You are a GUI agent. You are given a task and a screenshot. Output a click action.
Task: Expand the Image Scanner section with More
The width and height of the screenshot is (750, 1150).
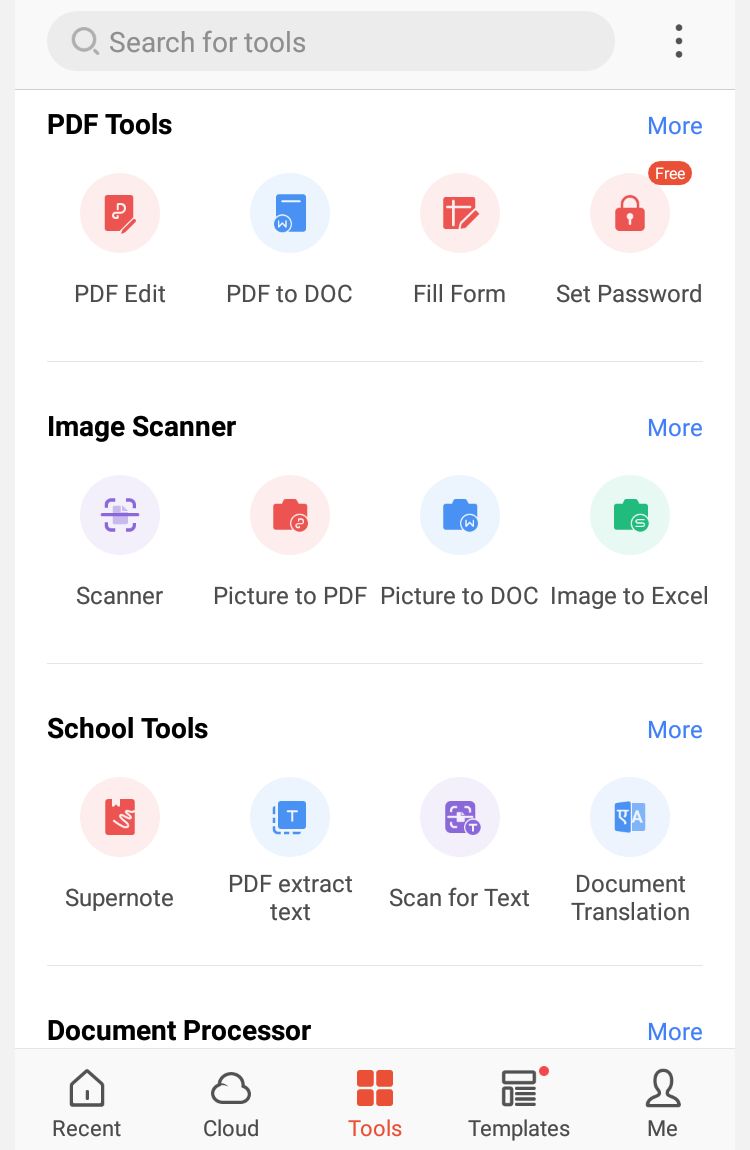point(675,428)
